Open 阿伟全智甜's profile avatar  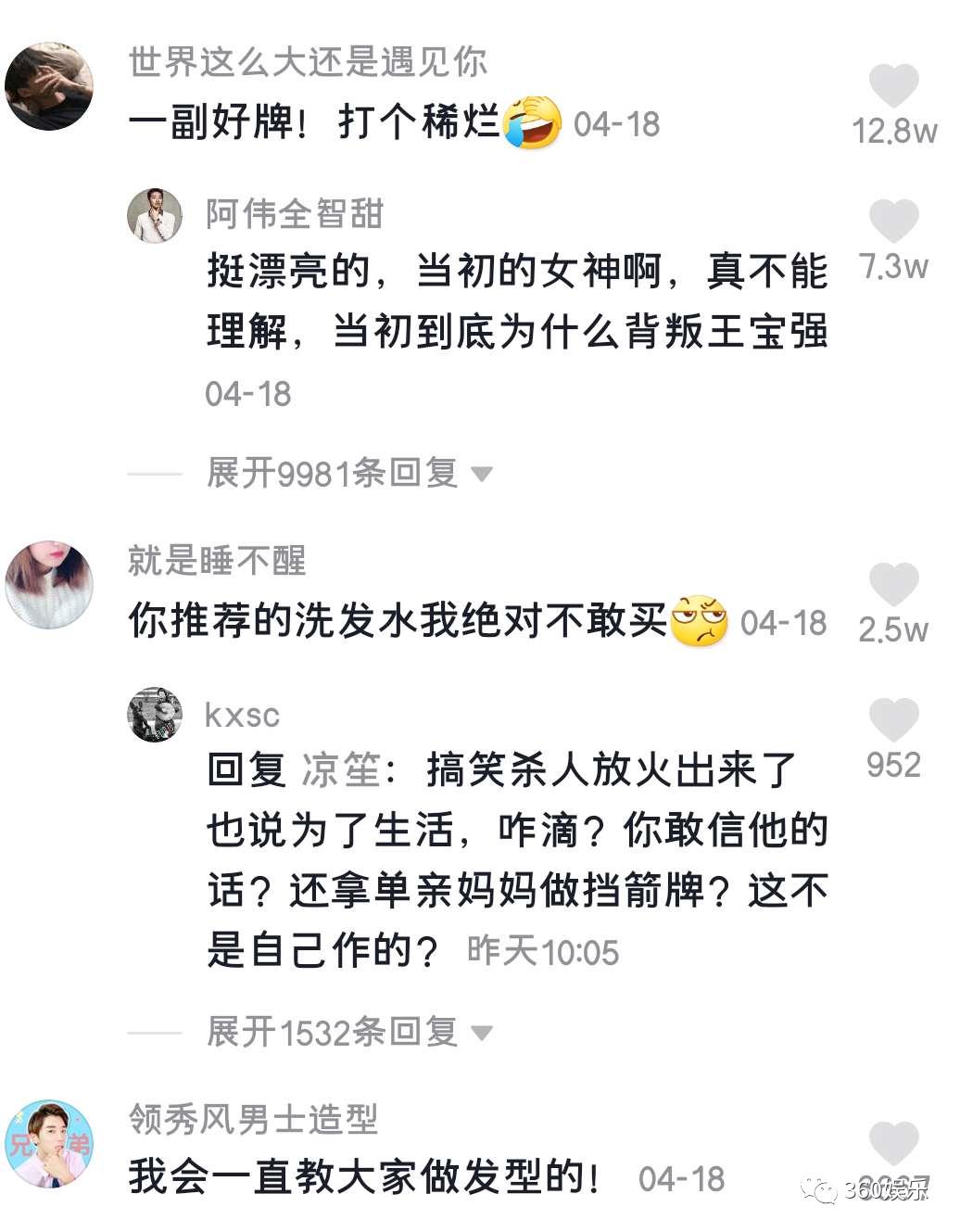click(155, 215)
